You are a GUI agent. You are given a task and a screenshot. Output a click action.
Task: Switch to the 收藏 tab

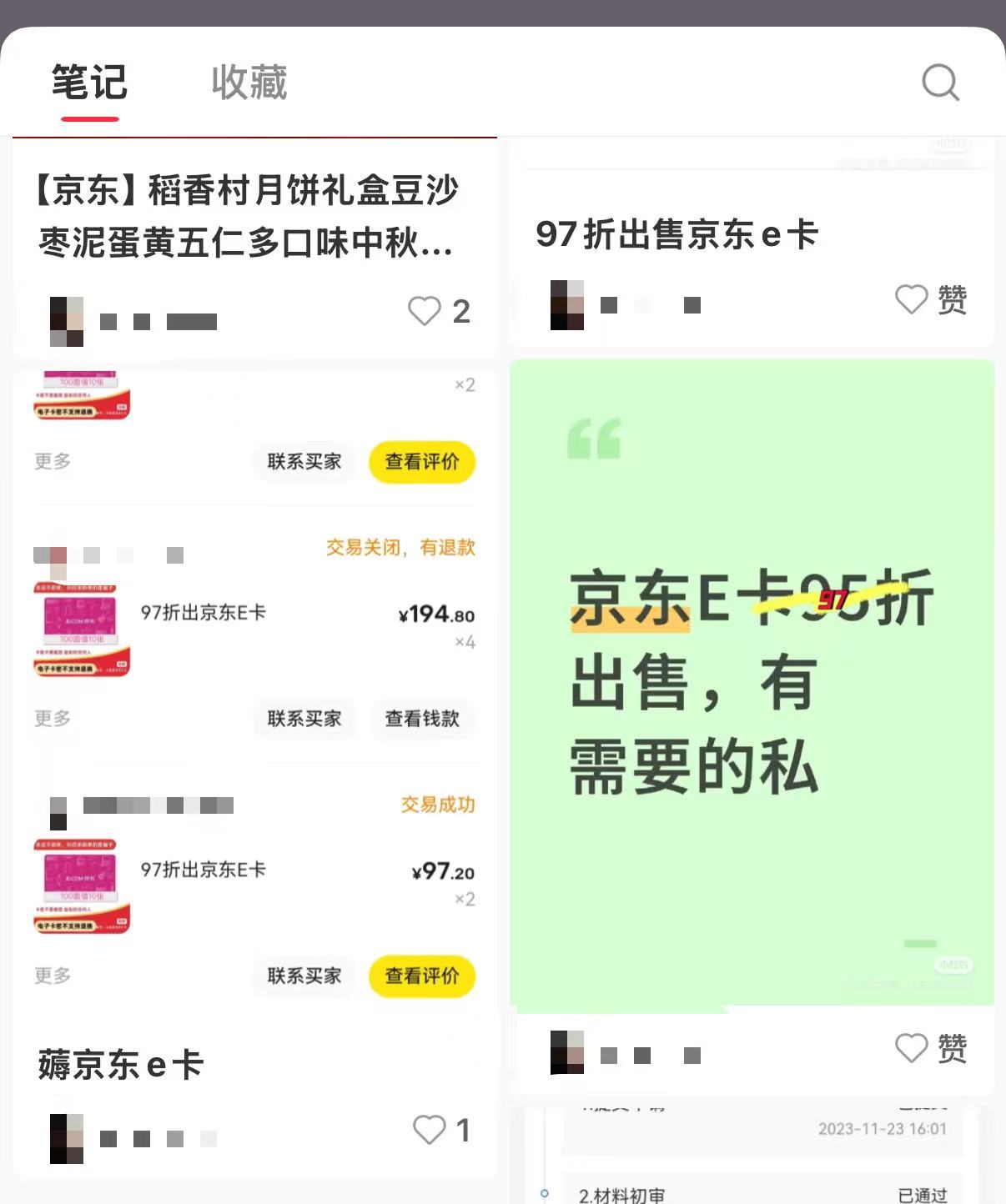249,83
